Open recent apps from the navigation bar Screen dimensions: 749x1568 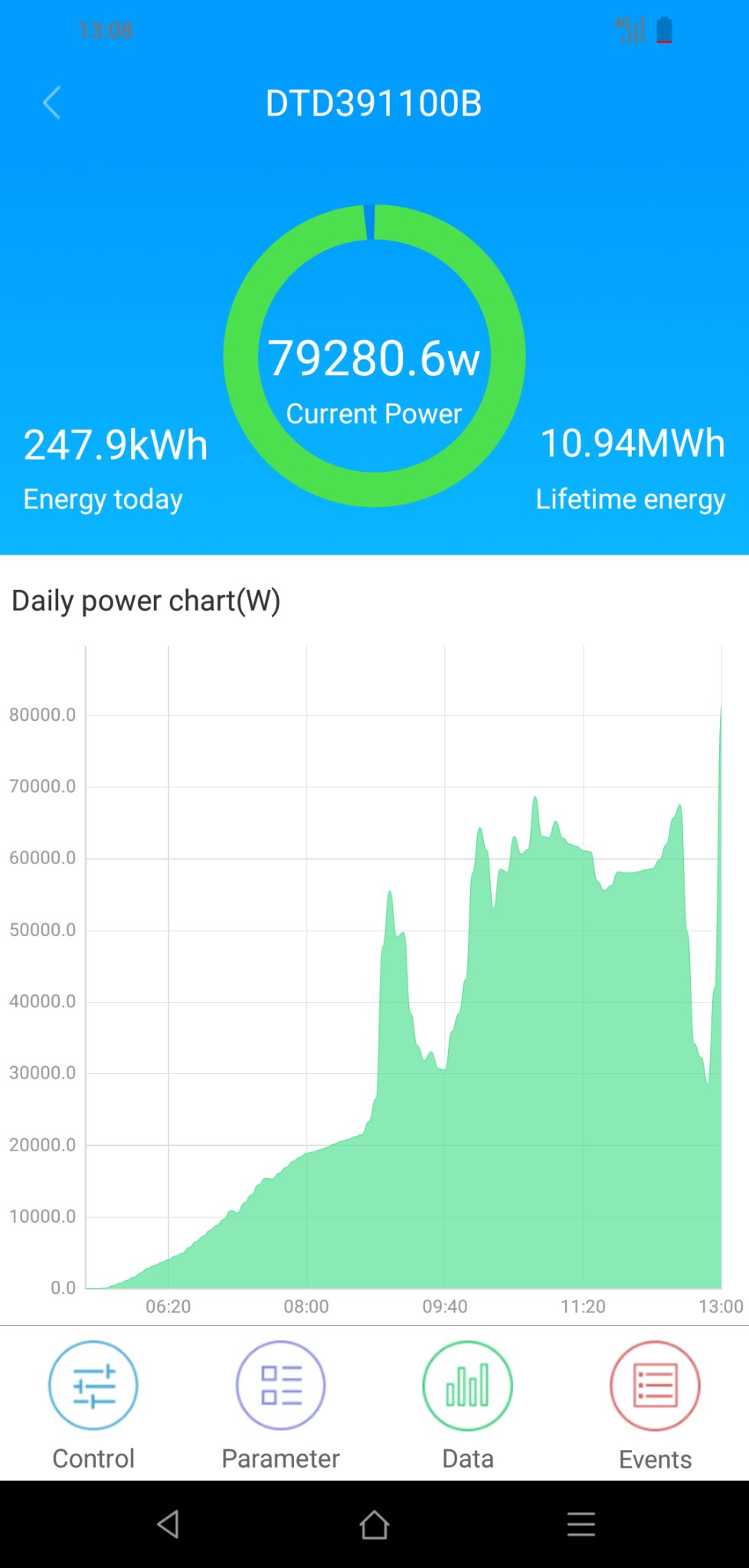581,1524
